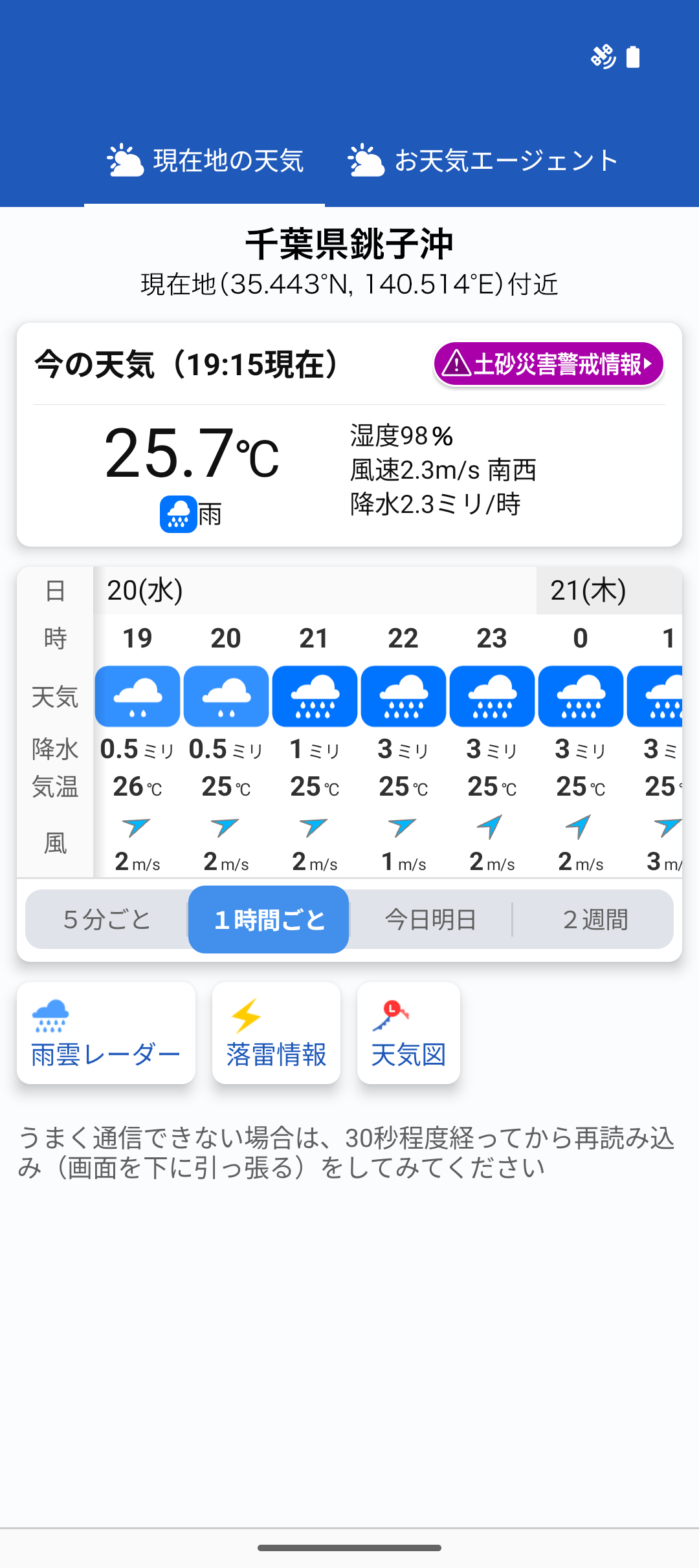Screen dimensions: 699x1568
Task: Select the 1時間ごと forecast view
Action: 269,919
